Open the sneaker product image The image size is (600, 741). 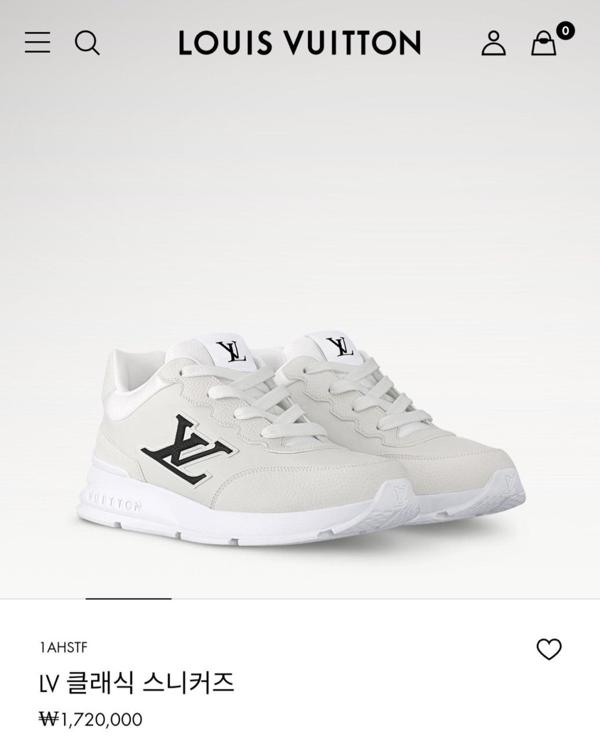pos(300,430)
